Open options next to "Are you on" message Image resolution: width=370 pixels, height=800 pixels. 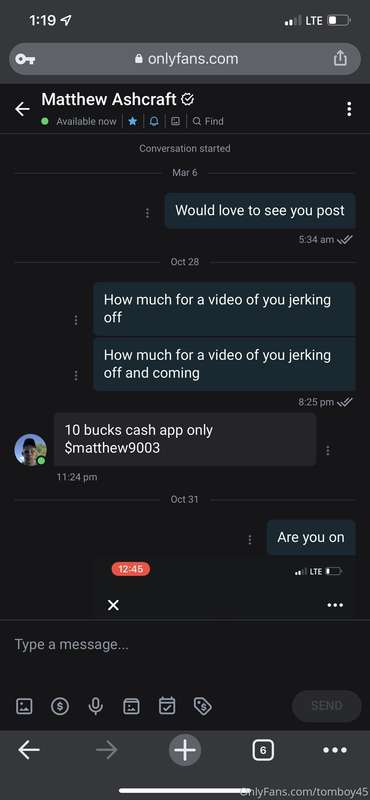coord(250,539)
